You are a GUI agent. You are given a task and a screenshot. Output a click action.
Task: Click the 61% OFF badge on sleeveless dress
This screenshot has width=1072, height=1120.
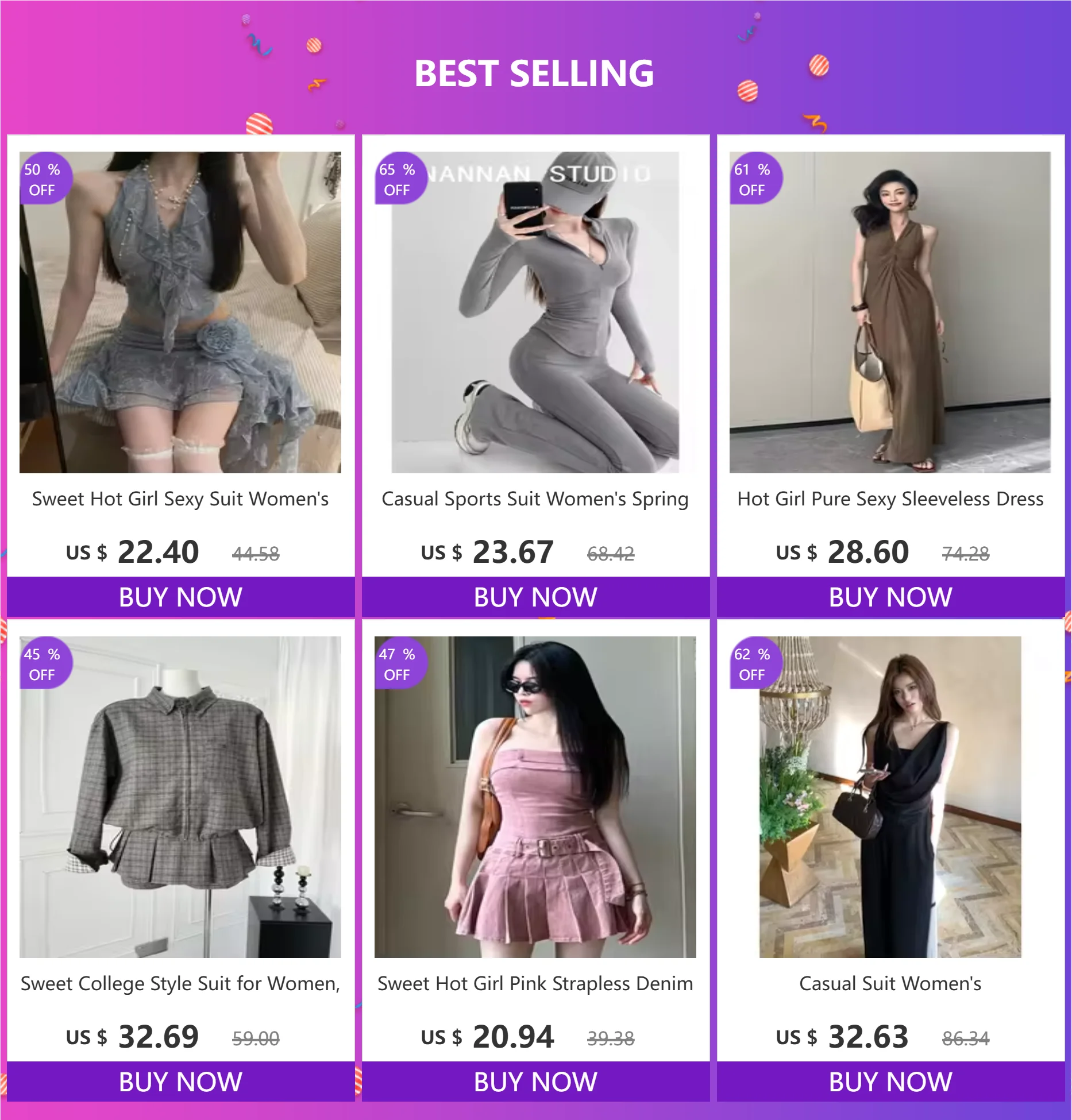(754, 178)
